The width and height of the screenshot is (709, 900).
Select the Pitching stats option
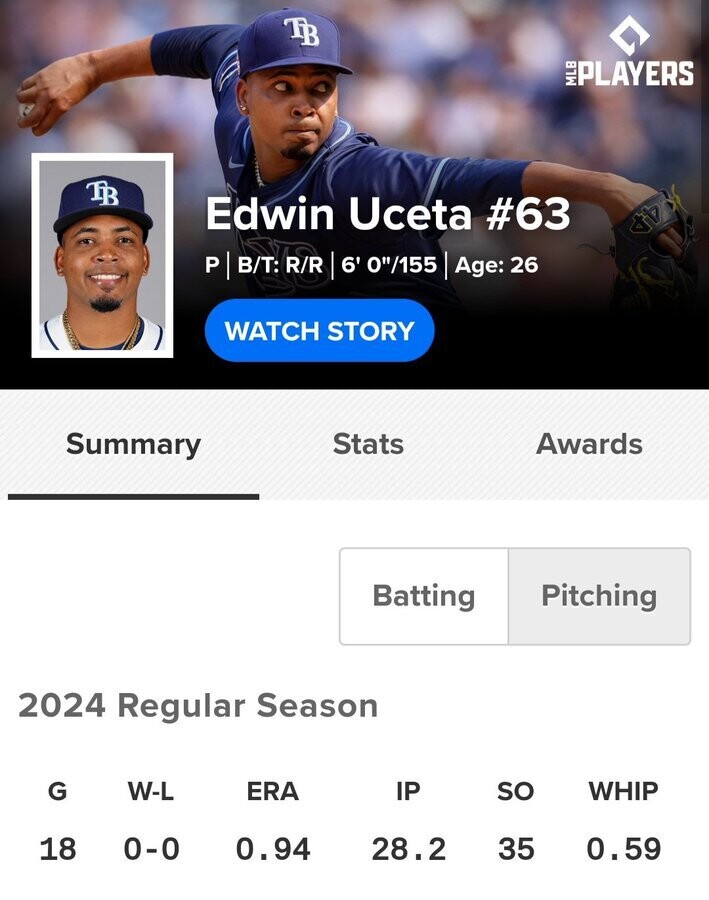(x=599, y=596)
